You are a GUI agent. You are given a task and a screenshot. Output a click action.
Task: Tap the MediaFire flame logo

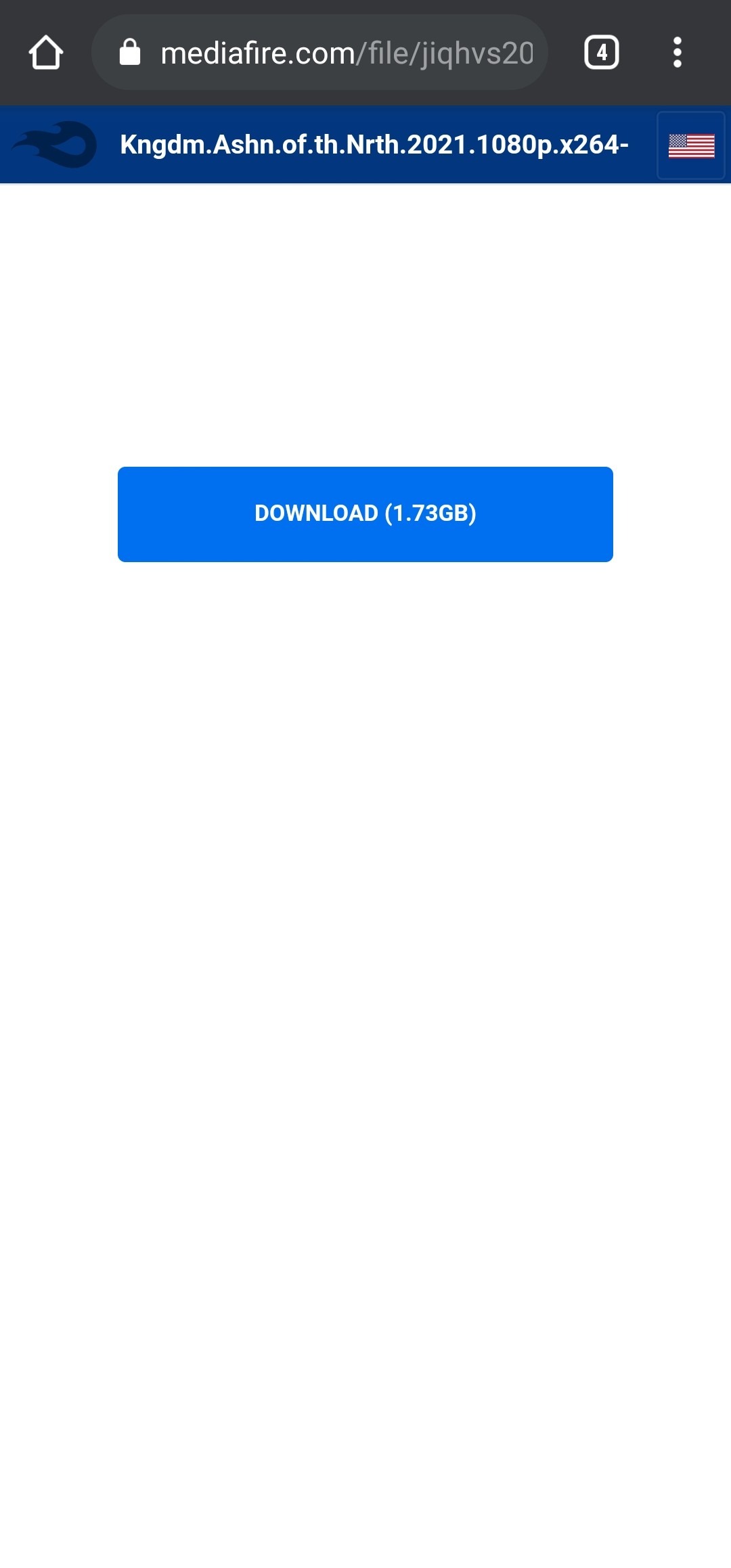(56, 144)
